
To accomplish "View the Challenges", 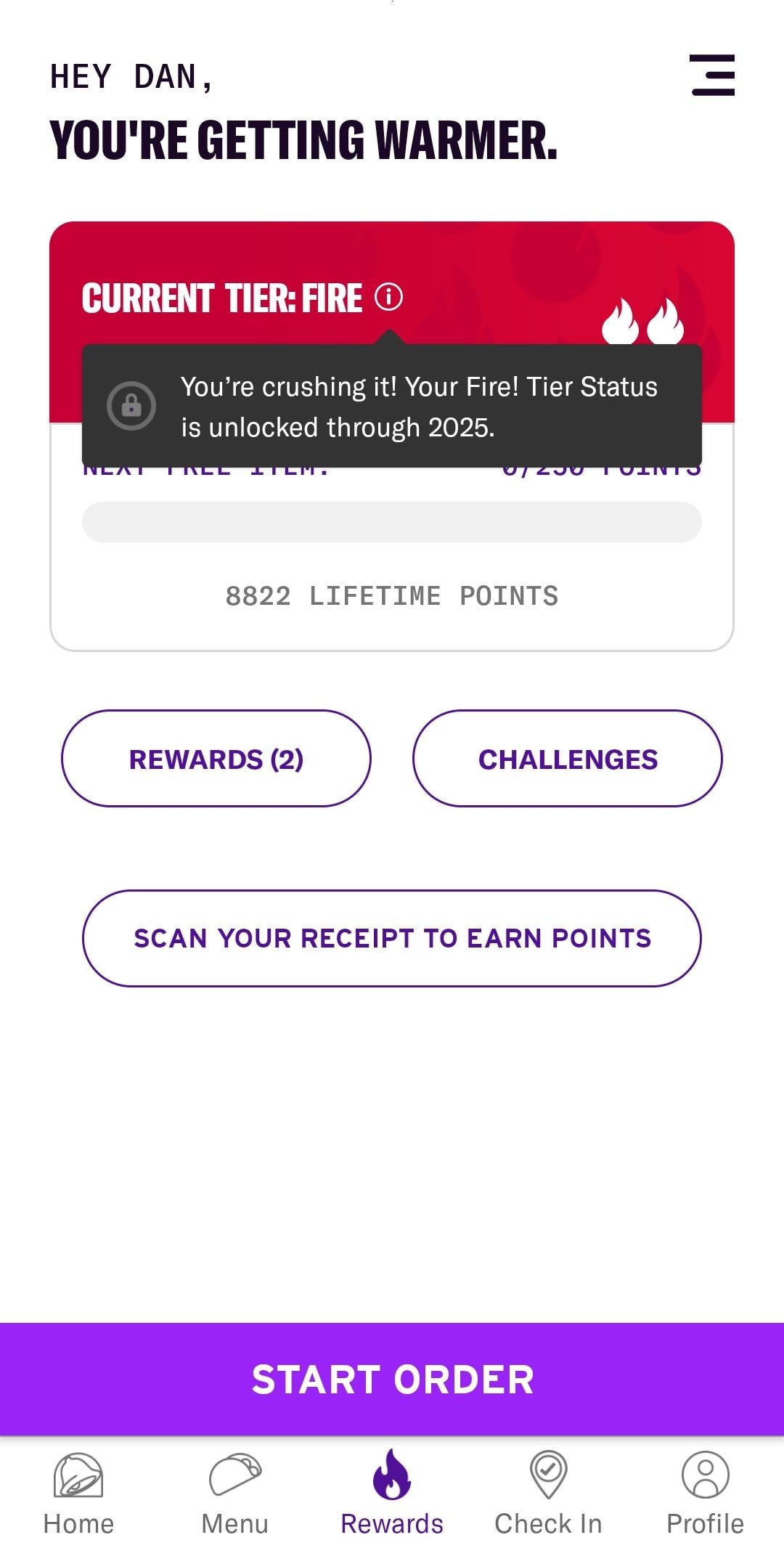I will click(568, 759).
